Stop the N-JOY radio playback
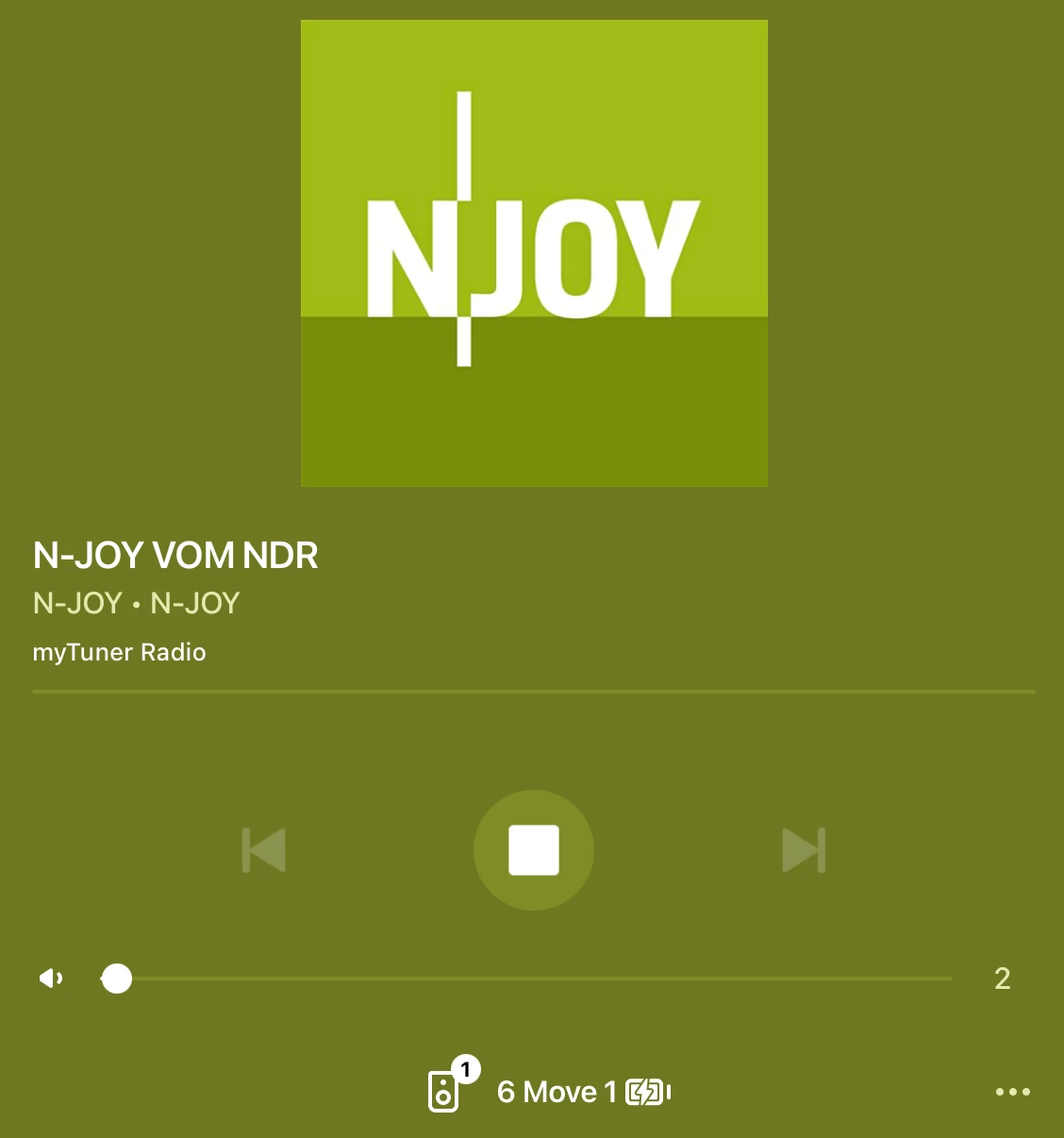 click(533, 850)
